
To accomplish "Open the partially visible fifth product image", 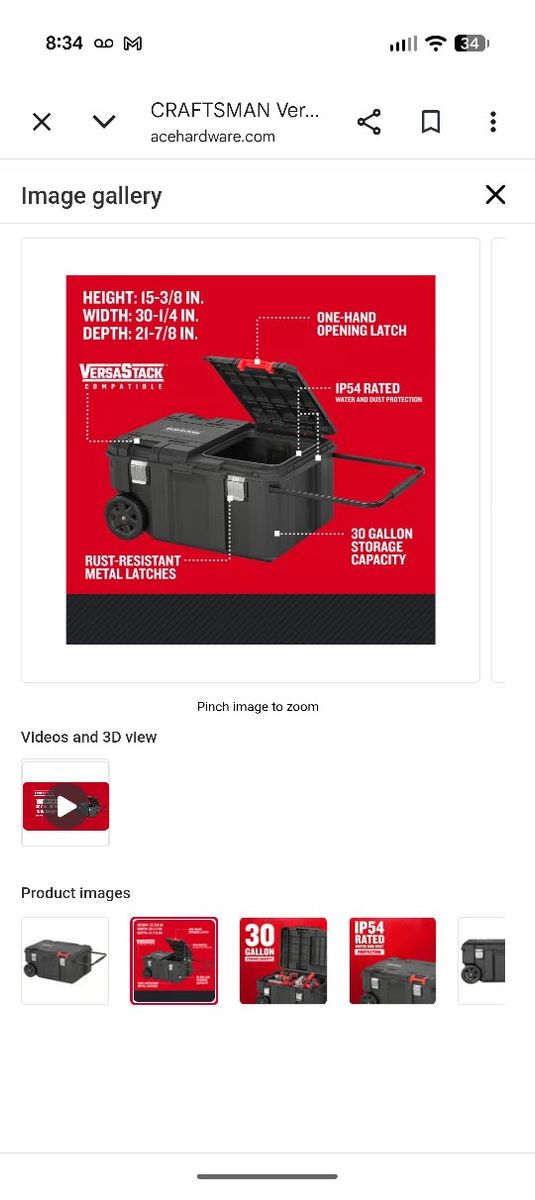I will [x=482, y=961].
